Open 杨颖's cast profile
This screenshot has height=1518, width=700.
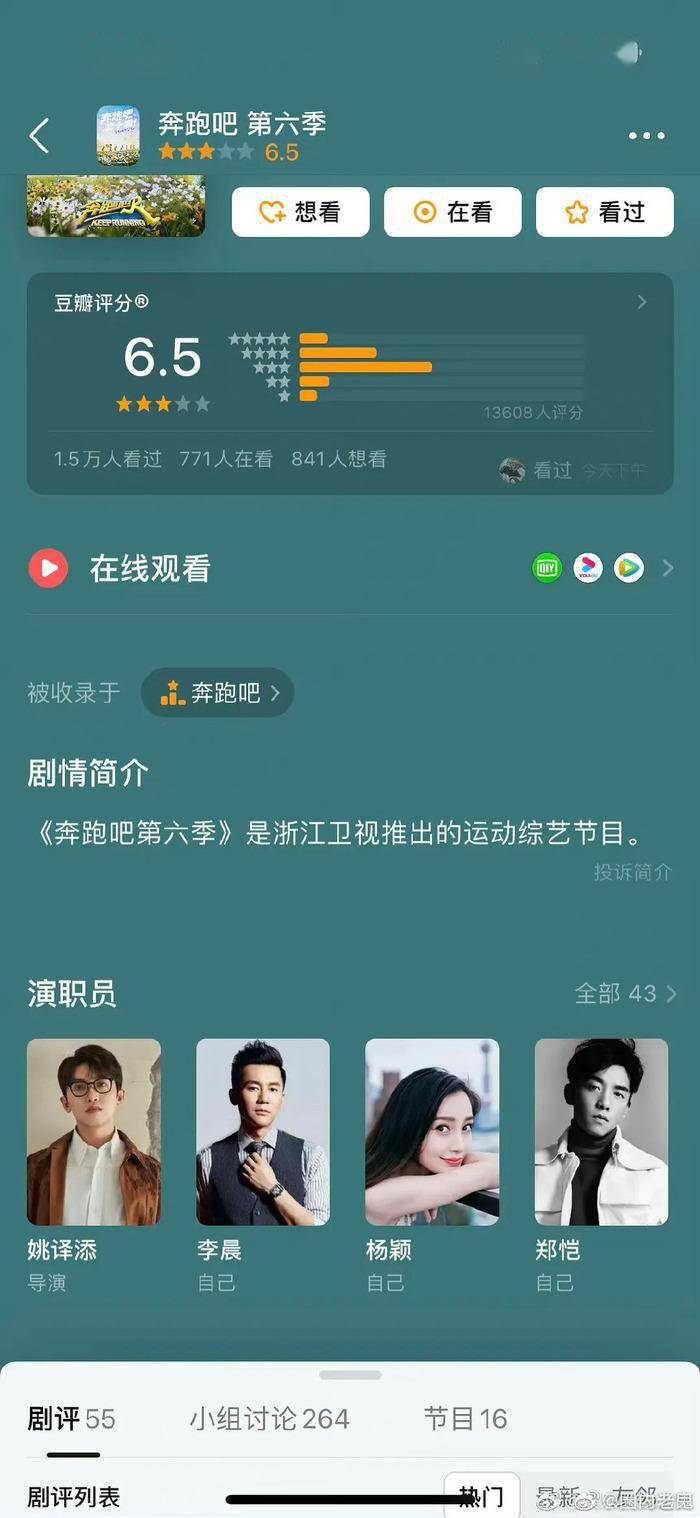[432, 1132]
